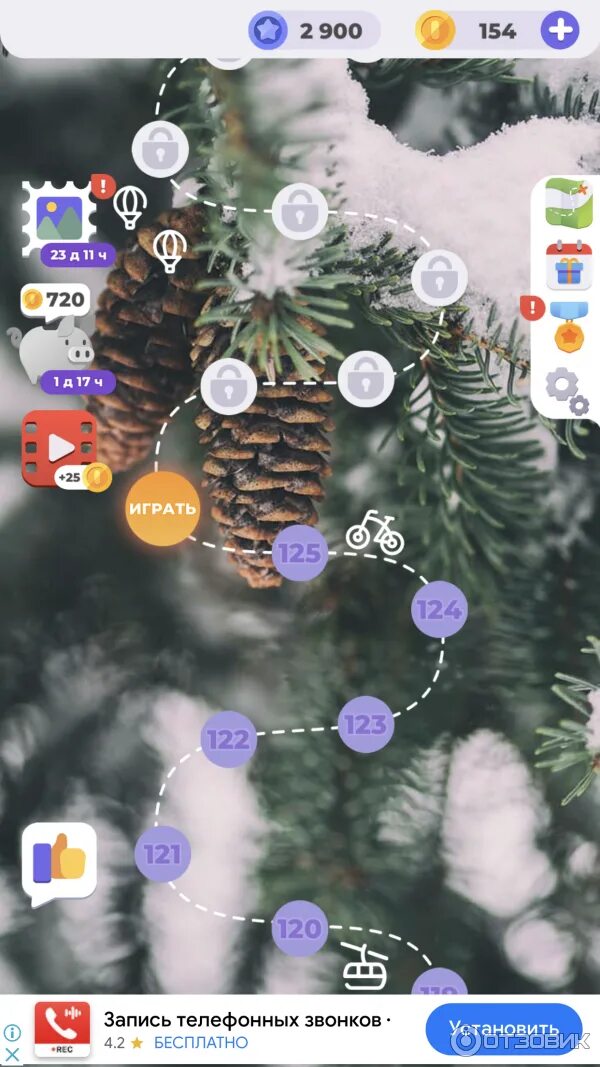The height and width of the screenshot is (1067, 600).
Task: Open ad info icon
Action: click(x=12, y=1033)
